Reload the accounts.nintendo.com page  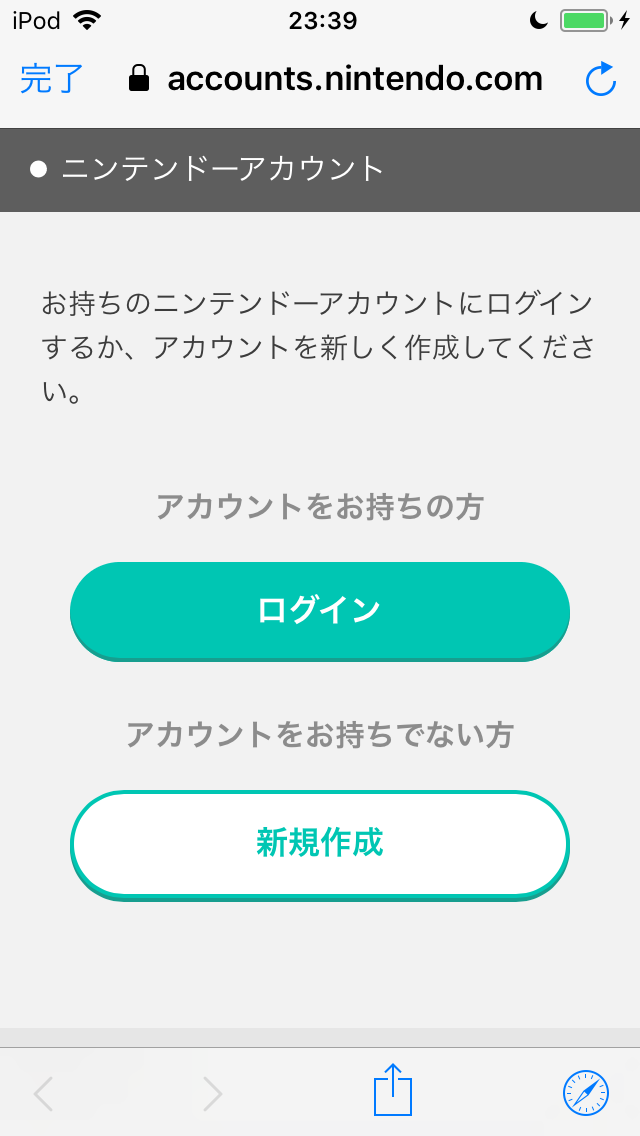tap(601, 79)
